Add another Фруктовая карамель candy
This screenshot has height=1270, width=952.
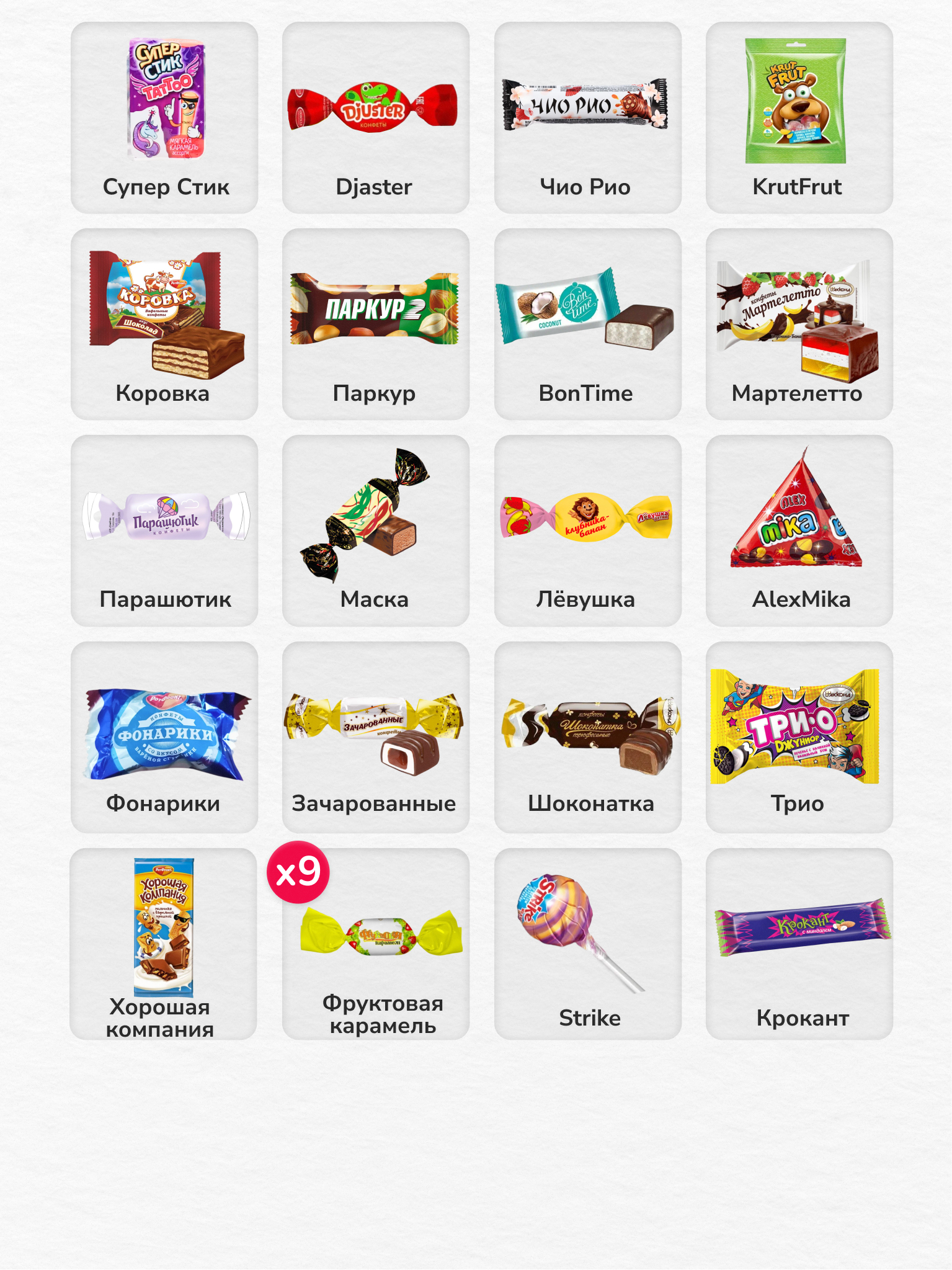(376, 944)
